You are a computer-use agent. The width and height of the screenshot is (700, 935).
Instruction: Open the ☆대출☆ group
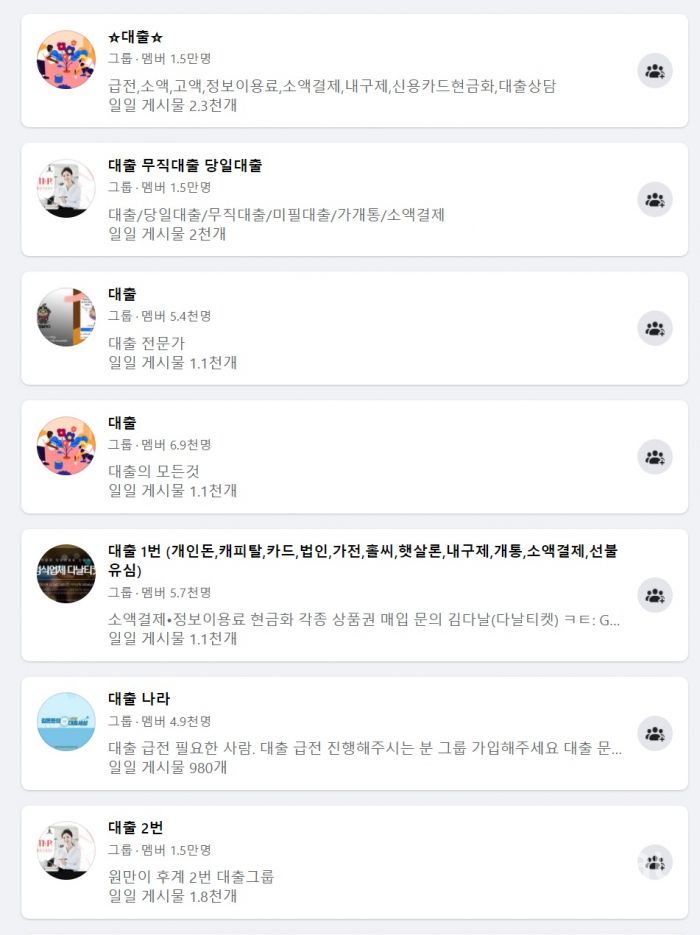135,37
